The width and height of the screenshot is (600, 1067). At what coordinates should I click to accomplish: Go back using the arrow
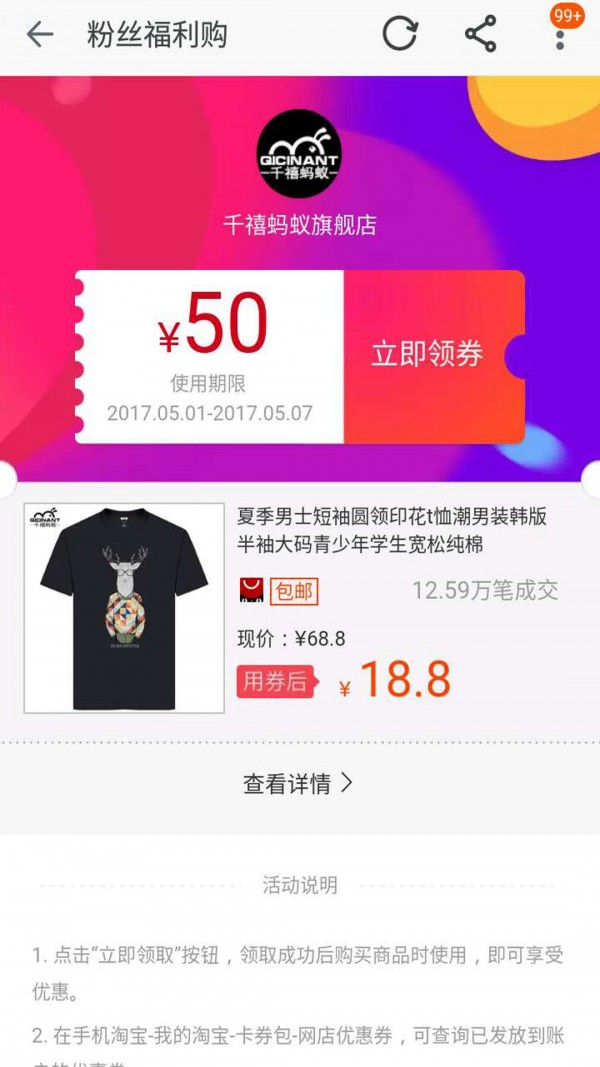tap(40, 35)
